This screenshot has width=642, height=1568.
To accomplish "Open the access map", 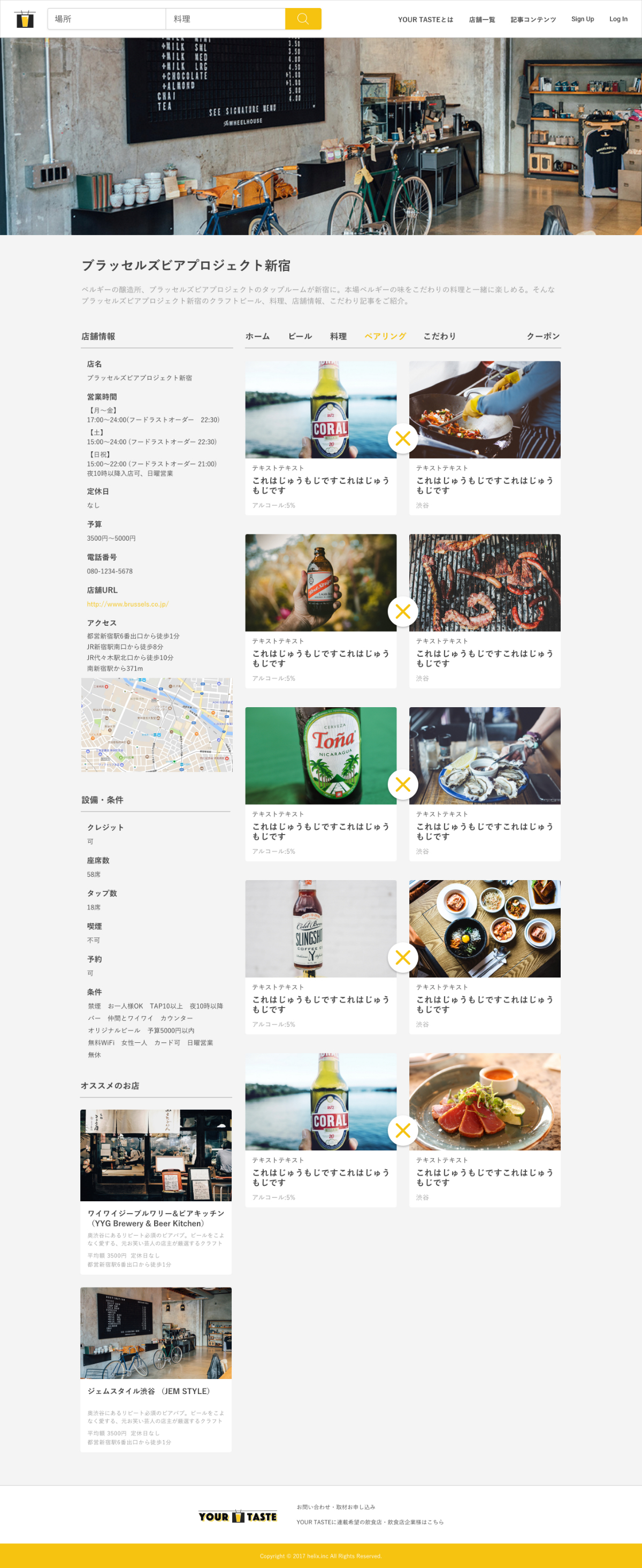I will (156, 725).
